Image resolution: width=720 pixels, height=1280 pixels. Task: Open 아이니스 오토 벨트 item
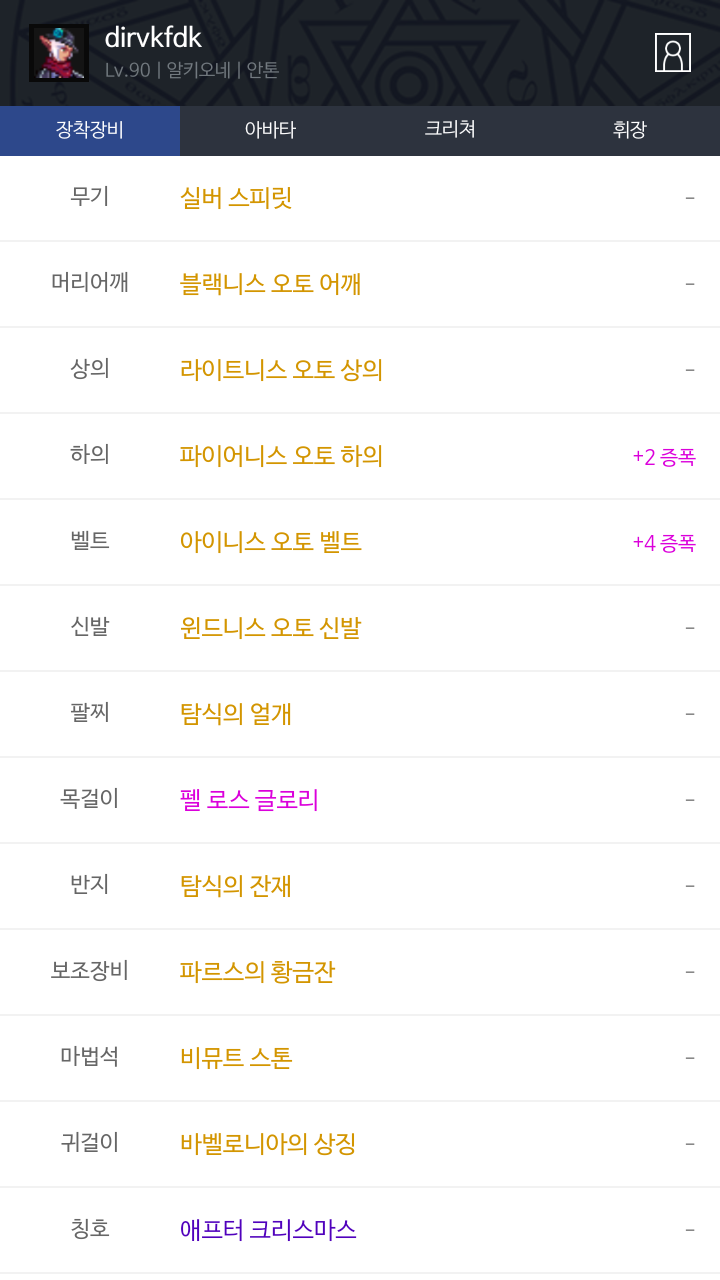[x=270, y=542]
